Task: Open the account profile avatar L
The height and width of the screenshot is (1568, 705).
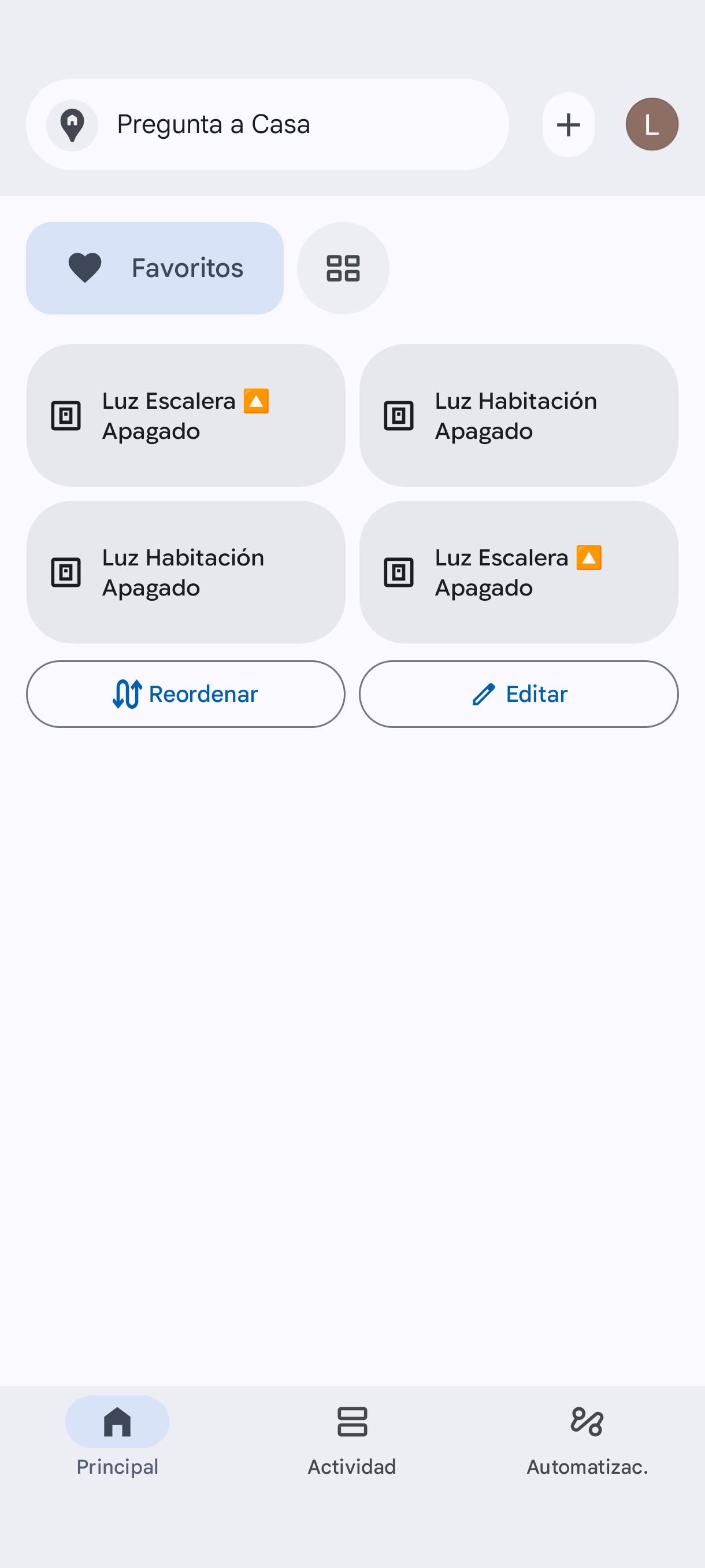Action: pyautogui.click(x=651, y=124)
